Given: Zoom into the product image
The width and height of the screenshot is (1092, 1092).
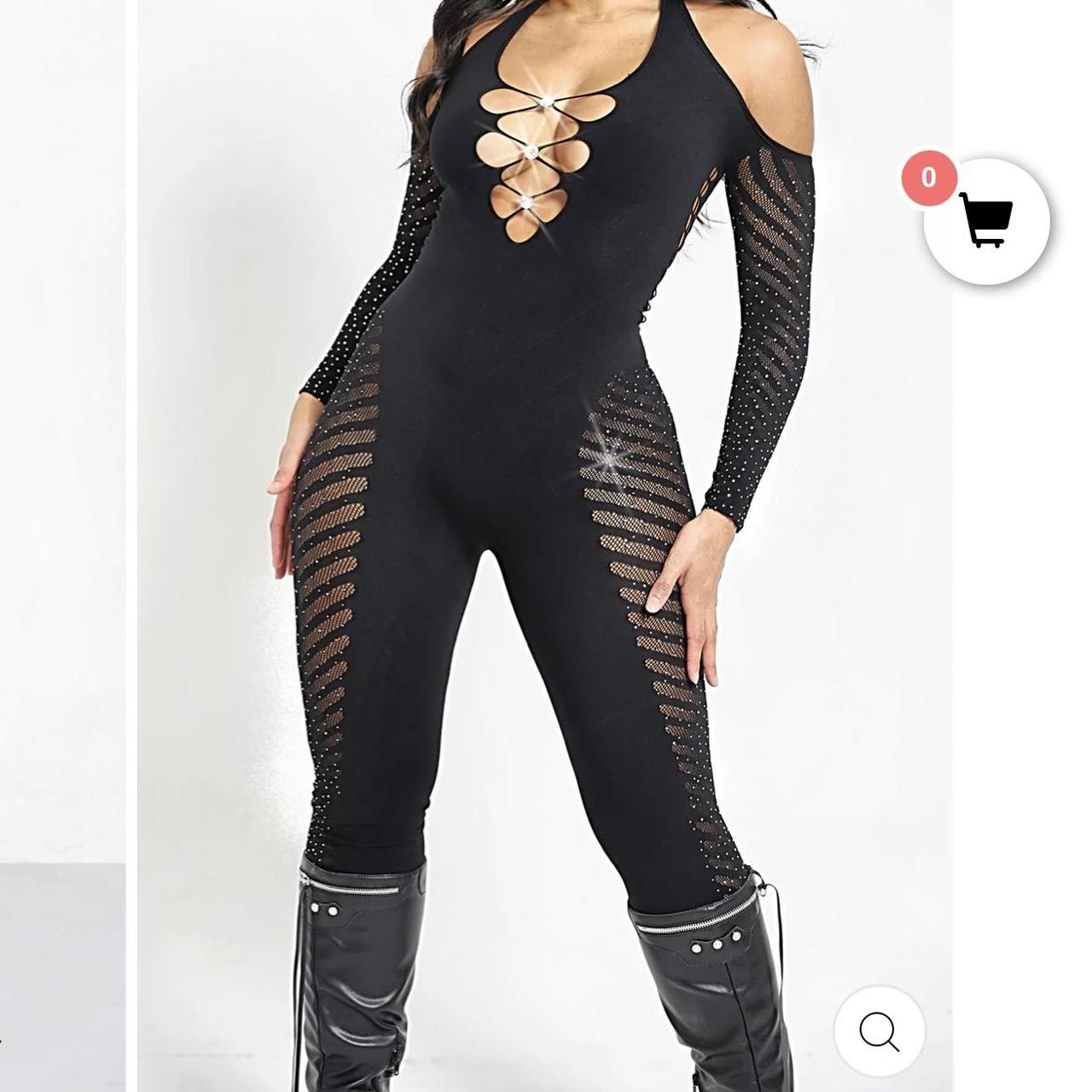Looking at the screenshot, I should click(x=879, y=1031).
